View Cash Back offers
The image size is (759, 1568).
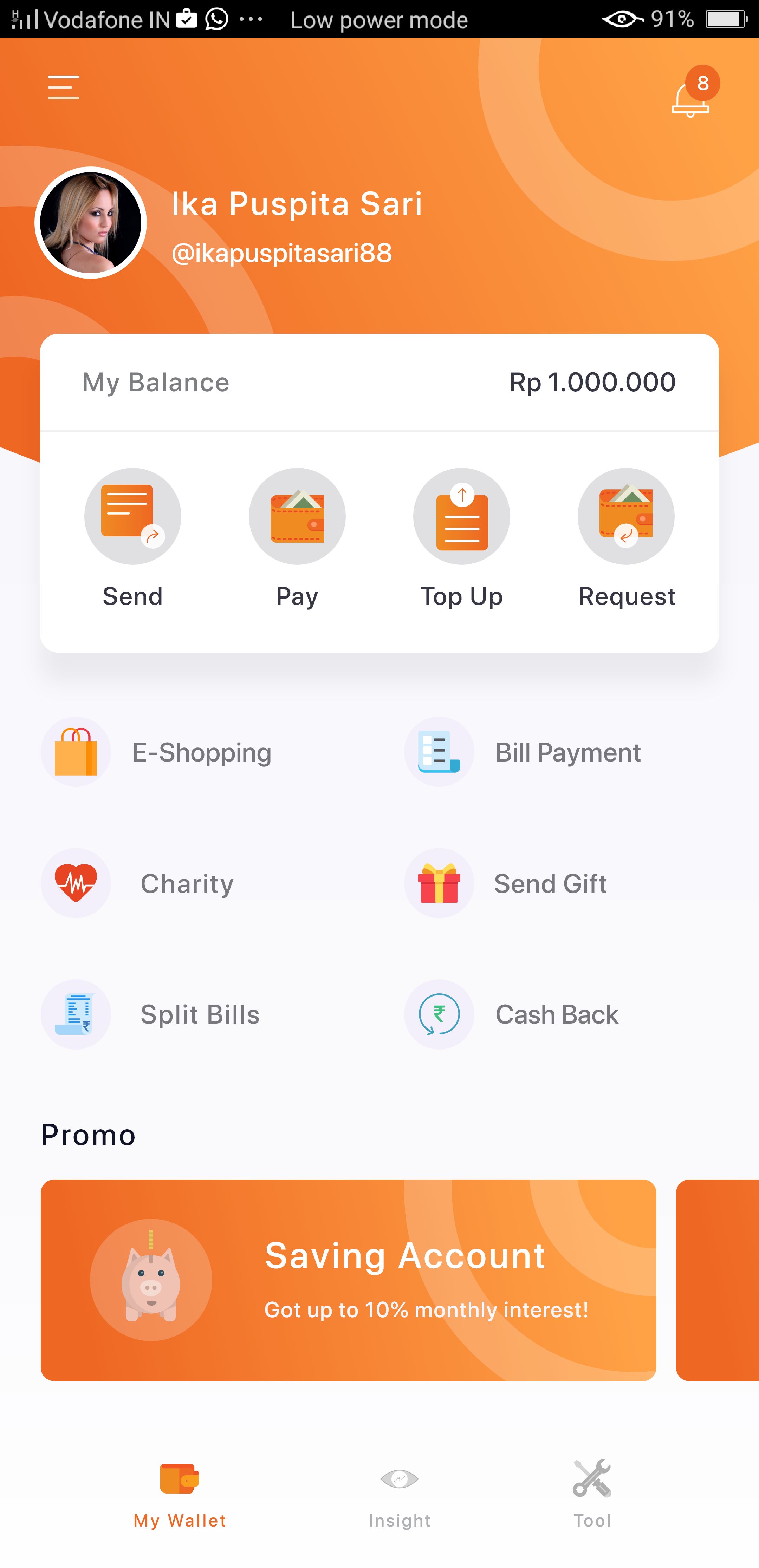coord(512,1015)
